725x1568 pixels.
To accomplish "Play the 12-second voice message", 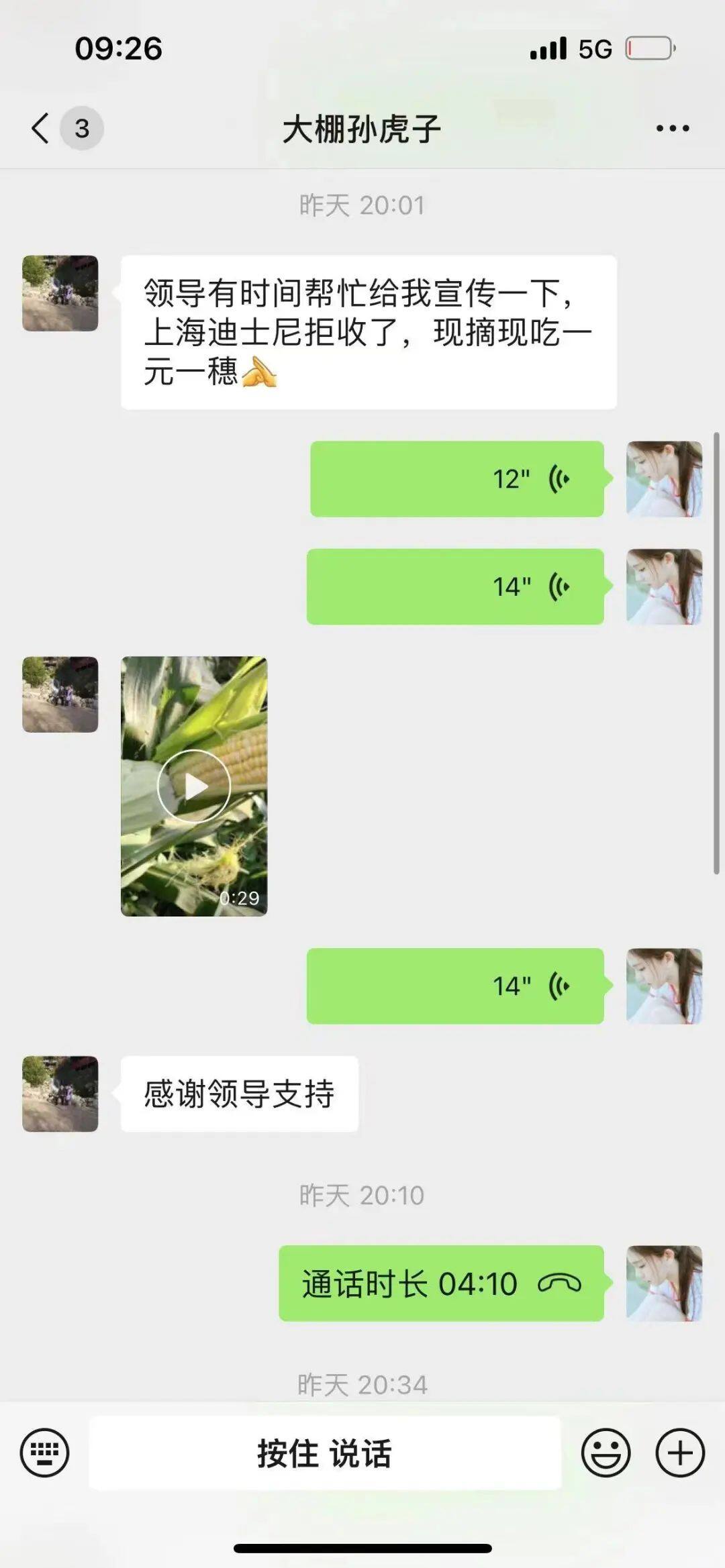I will point(456,479).
